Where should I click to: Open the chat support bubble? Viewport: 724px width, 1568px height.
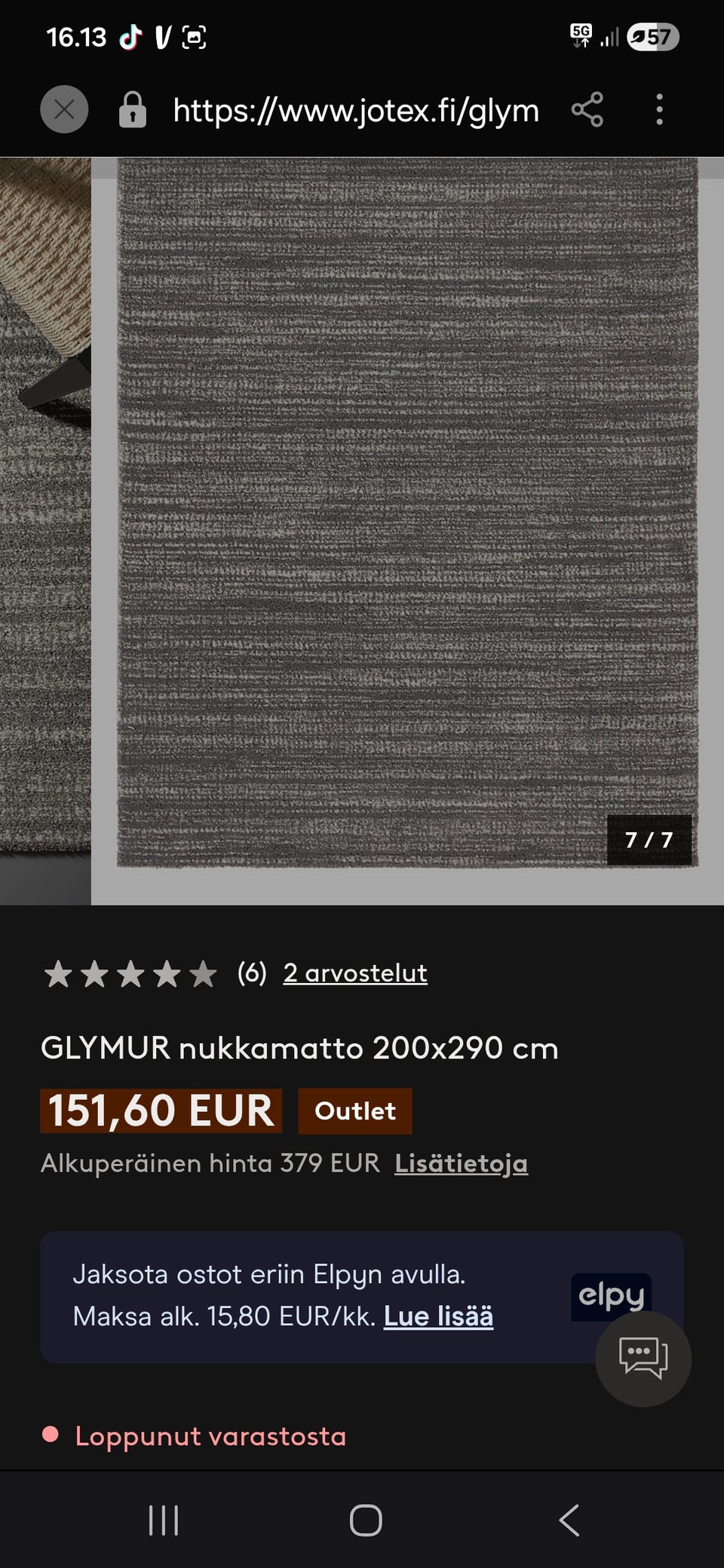click(x=643, y=1358)
